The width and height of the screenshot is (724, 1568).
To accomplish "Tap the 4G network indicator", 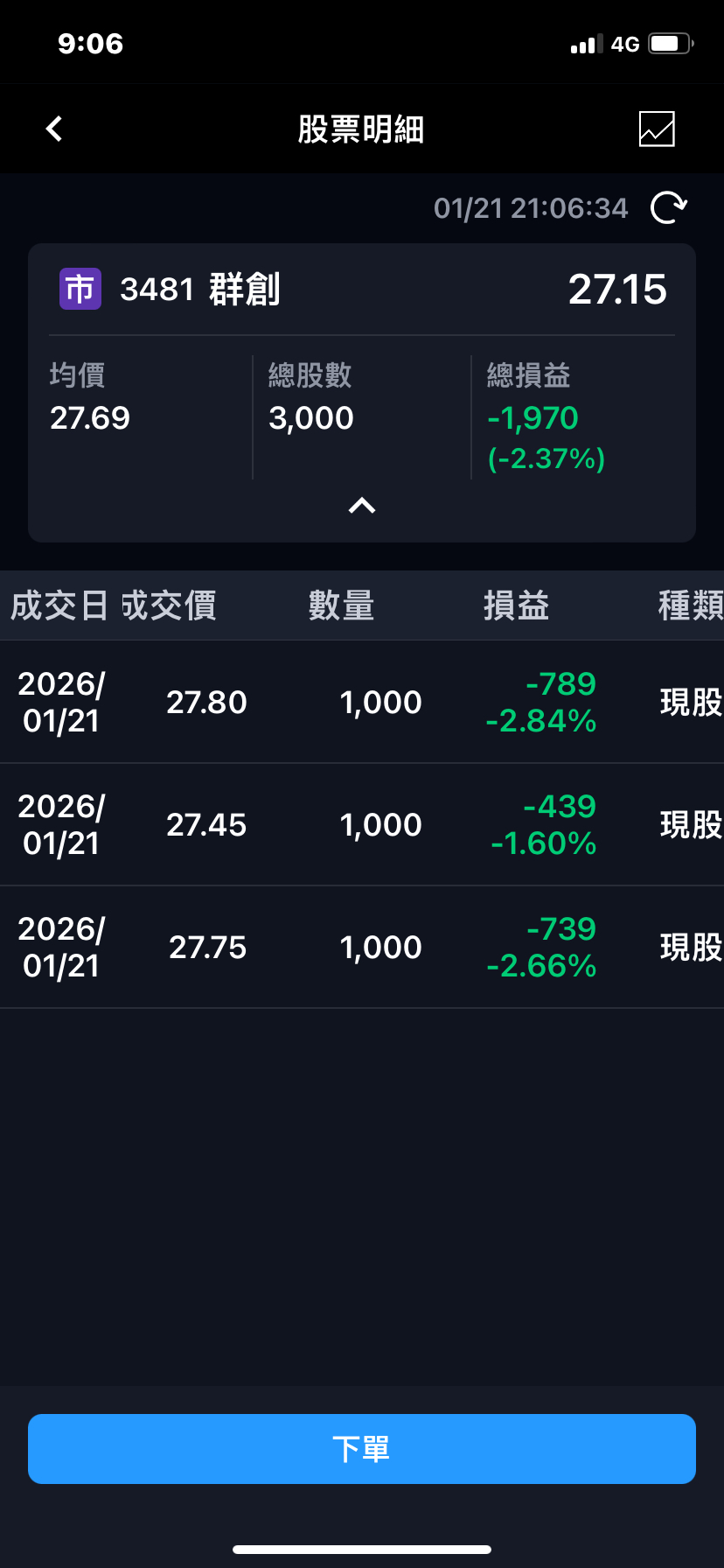I will [x=626, y=43].
